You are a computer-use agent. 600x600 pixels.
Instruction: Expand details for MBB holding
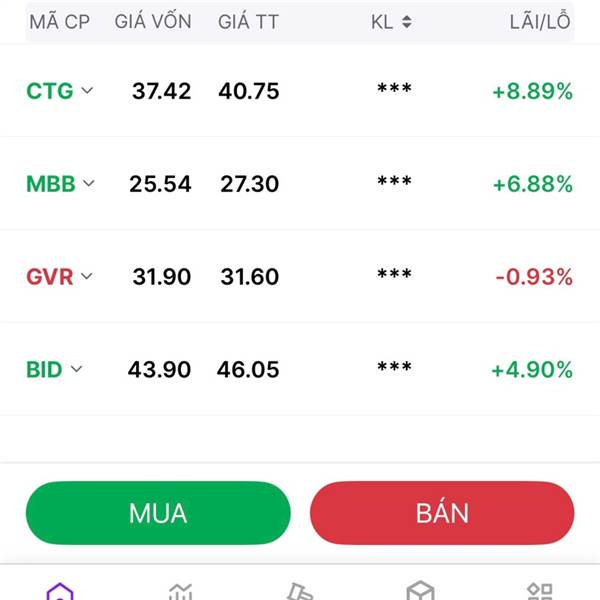(x=88, y=184)
